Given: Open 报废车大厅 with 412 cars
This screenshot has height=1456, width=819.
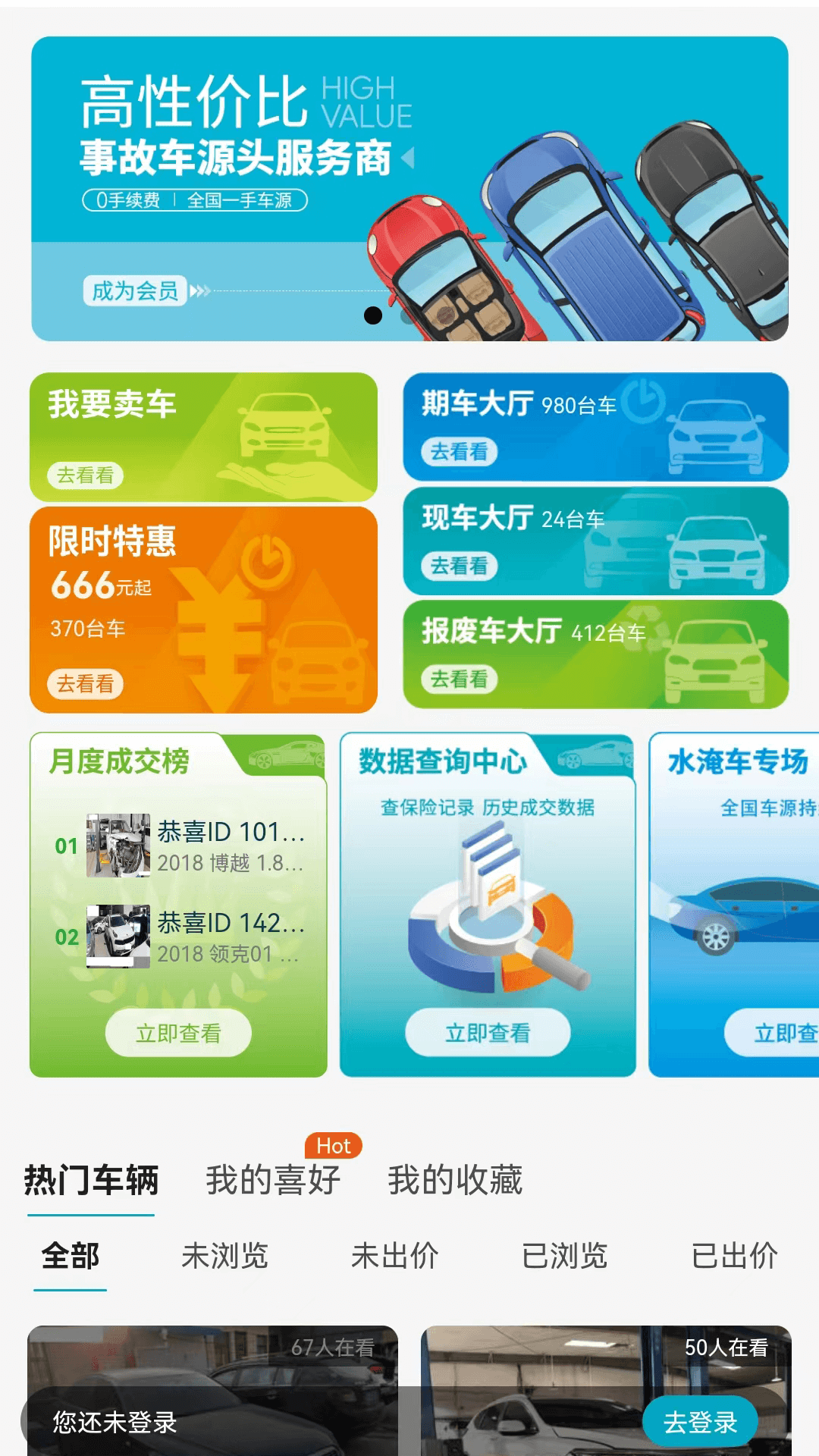Looking at the screenshot, I should tap(595, 654).
